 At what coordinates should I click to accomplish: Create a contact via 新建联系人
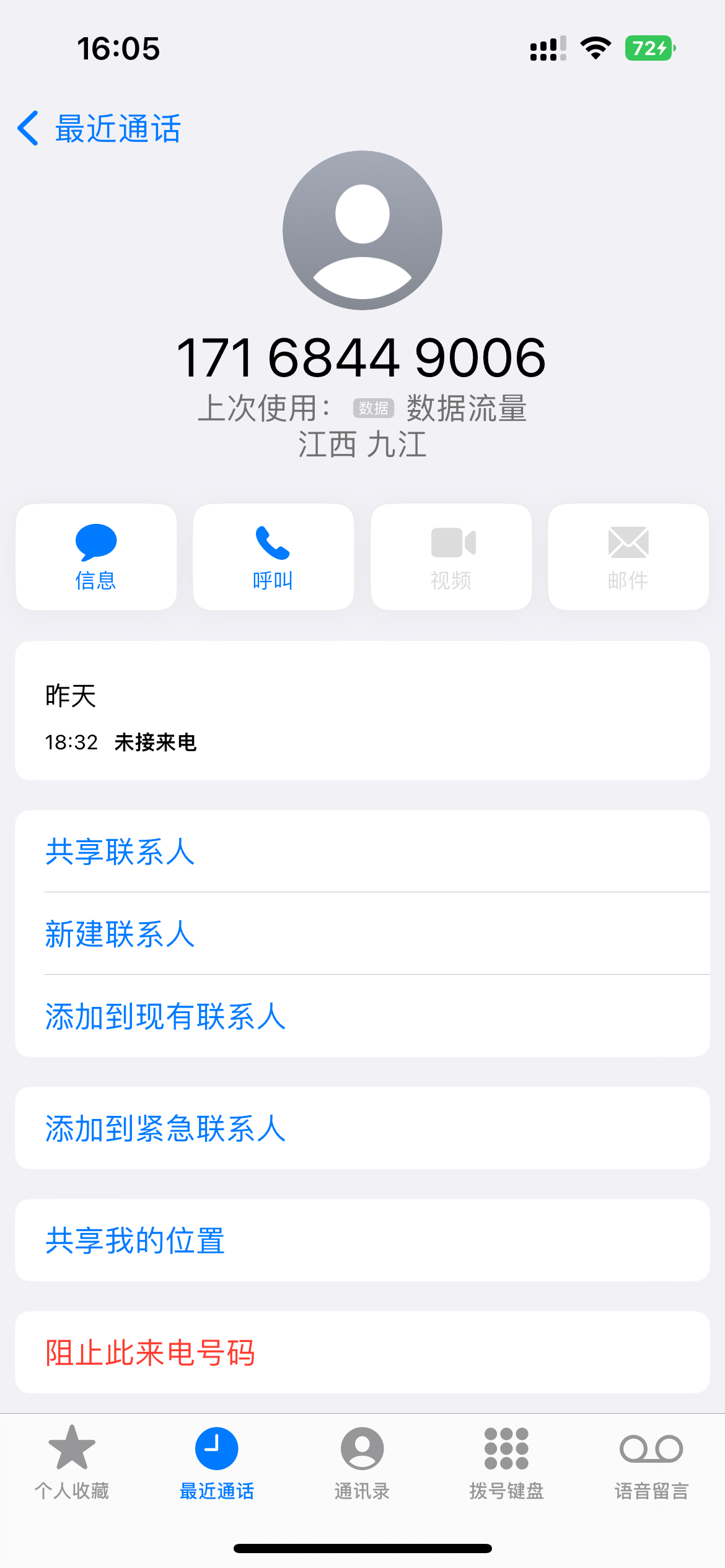coord(120,934)
